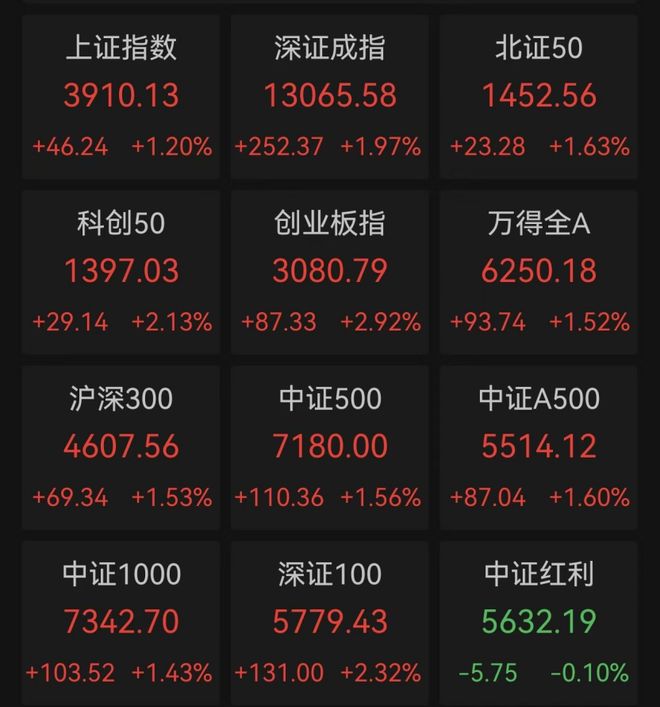Viewport: 660px width, 707px height.
Task: Select the 北证50 index tile
Action: coord(538,96)
